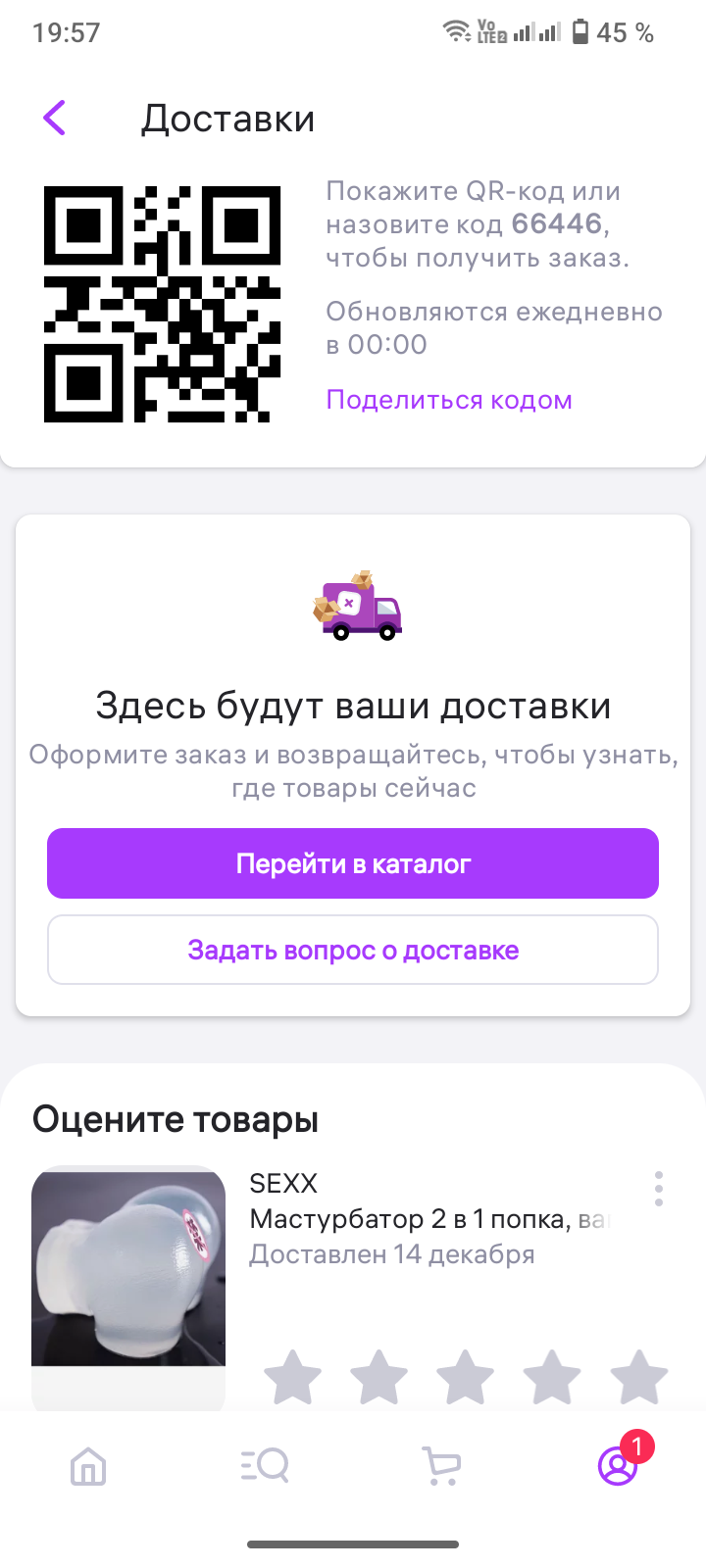706x1568 pixels.
Task: Rate the SEXX product five stars
Action: (638, 1376)
